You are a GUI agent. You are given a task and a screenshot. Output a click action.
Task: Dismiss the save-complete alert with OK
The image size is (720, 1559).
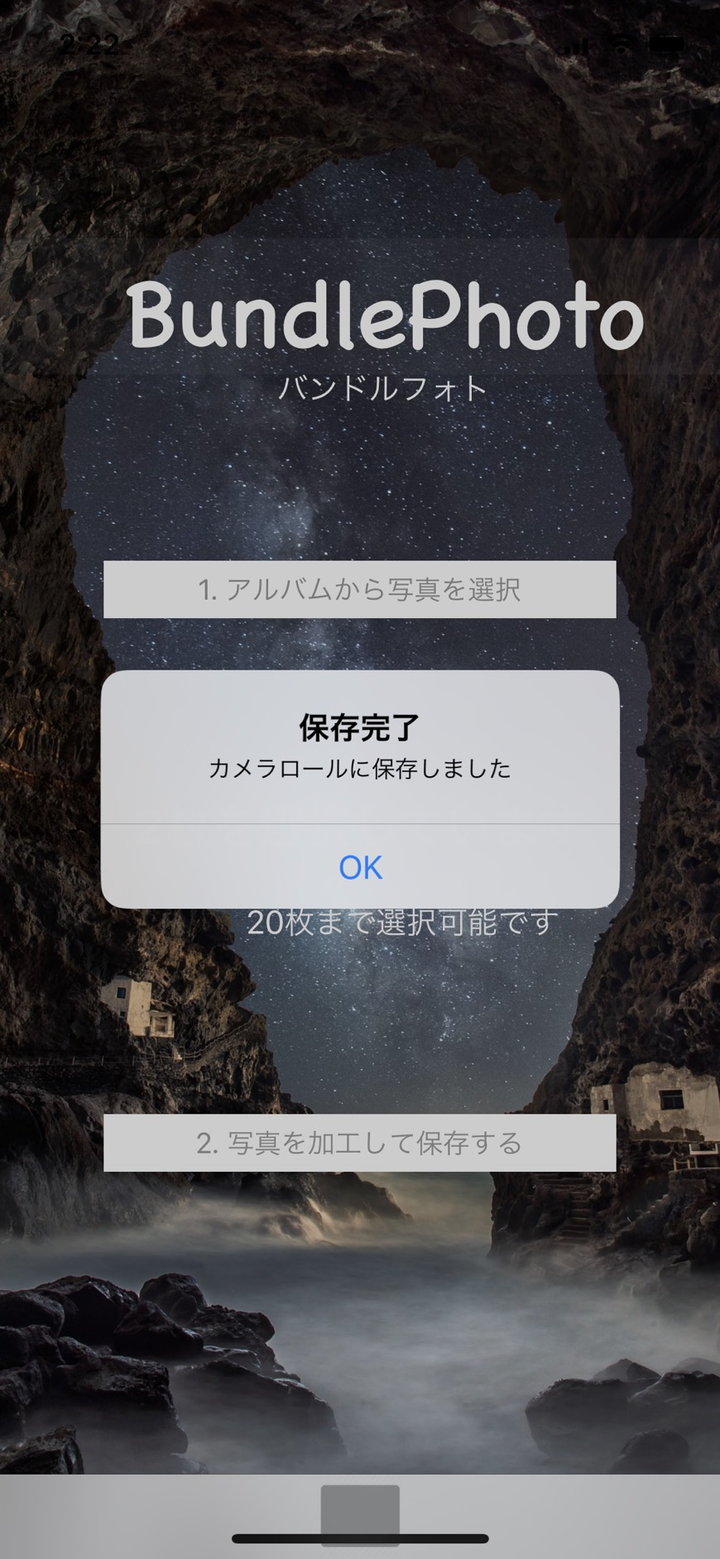pos(360,867)
